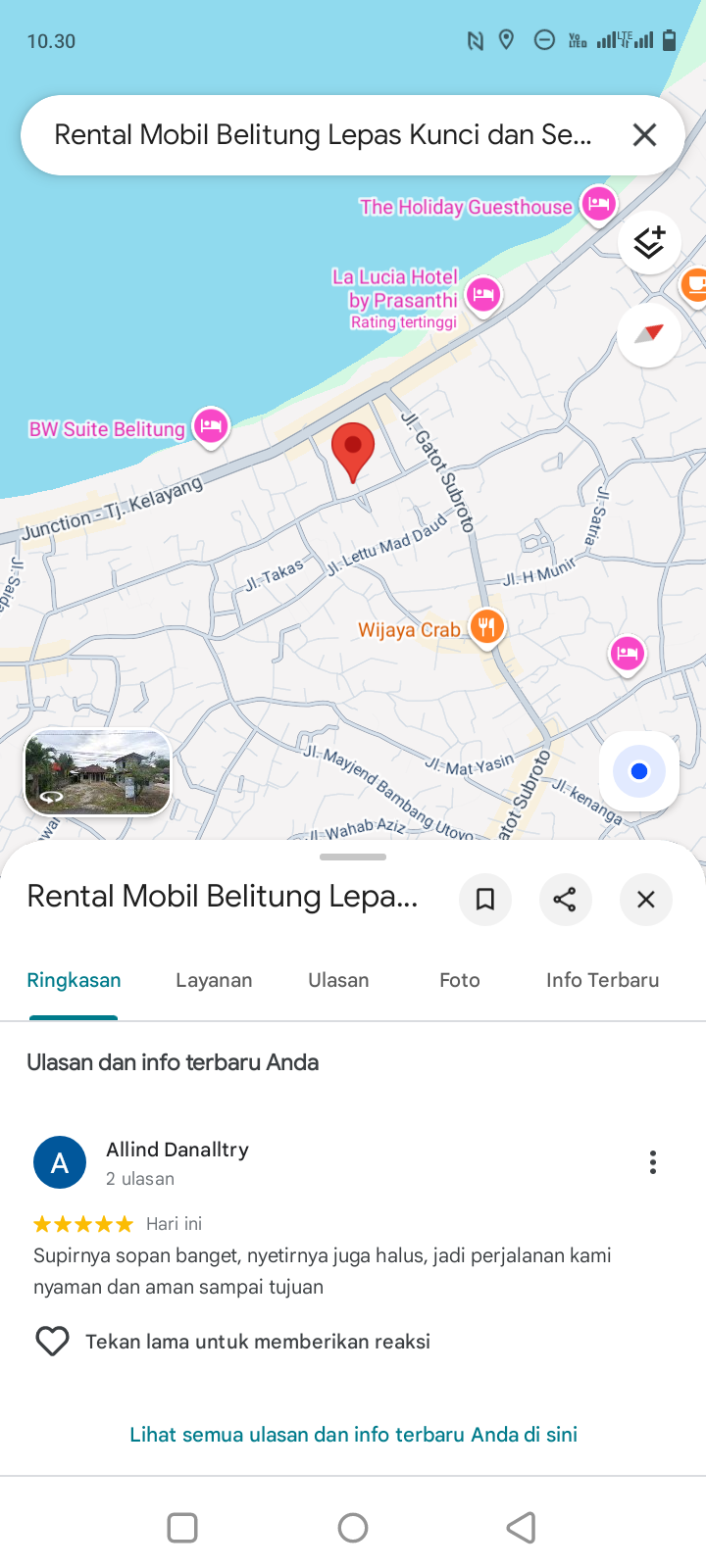Open link Lihat semua ulasan dan info terbaru
The width and height of the screenshot is (706, 1568).
point(353,1434)
